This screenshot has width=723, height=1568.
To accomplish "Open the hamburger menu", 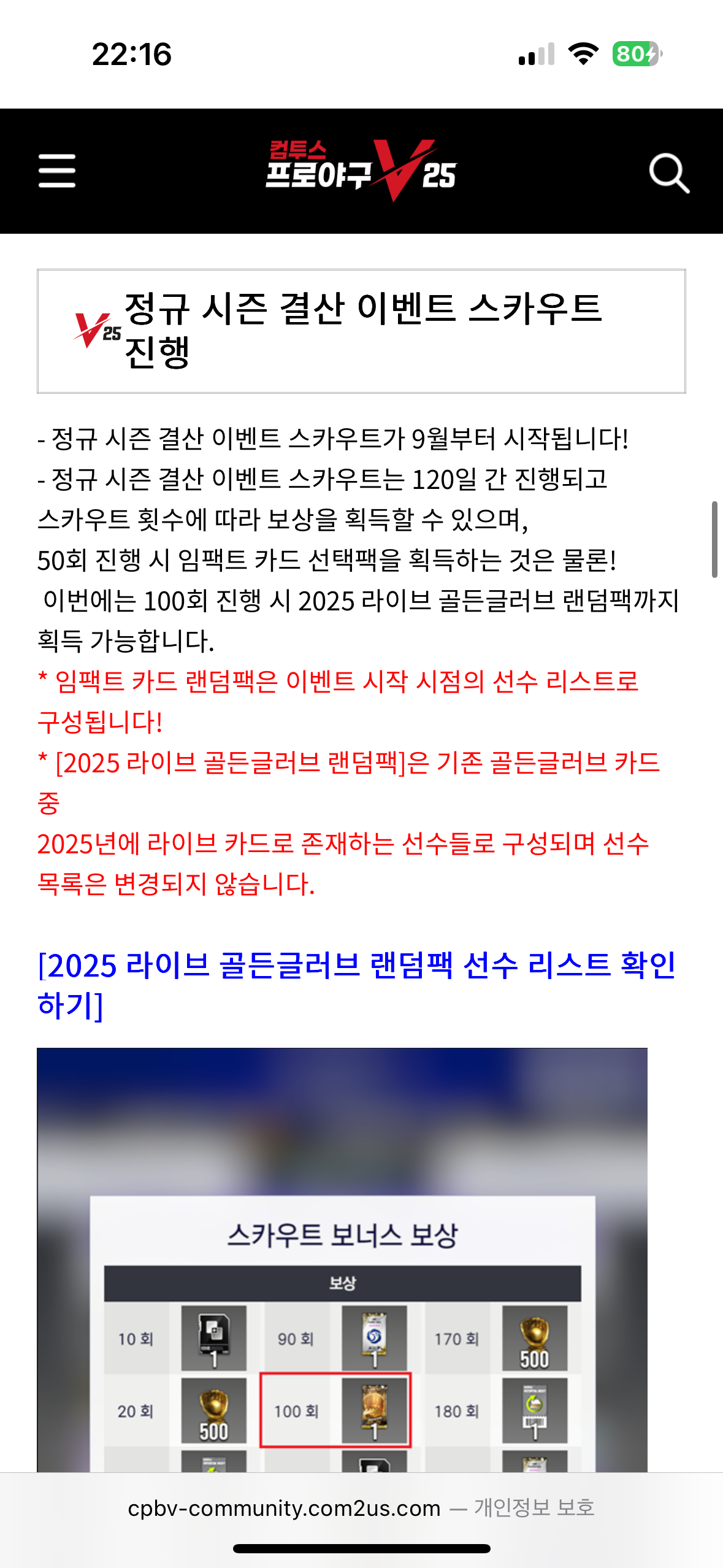I will point(56,171).
